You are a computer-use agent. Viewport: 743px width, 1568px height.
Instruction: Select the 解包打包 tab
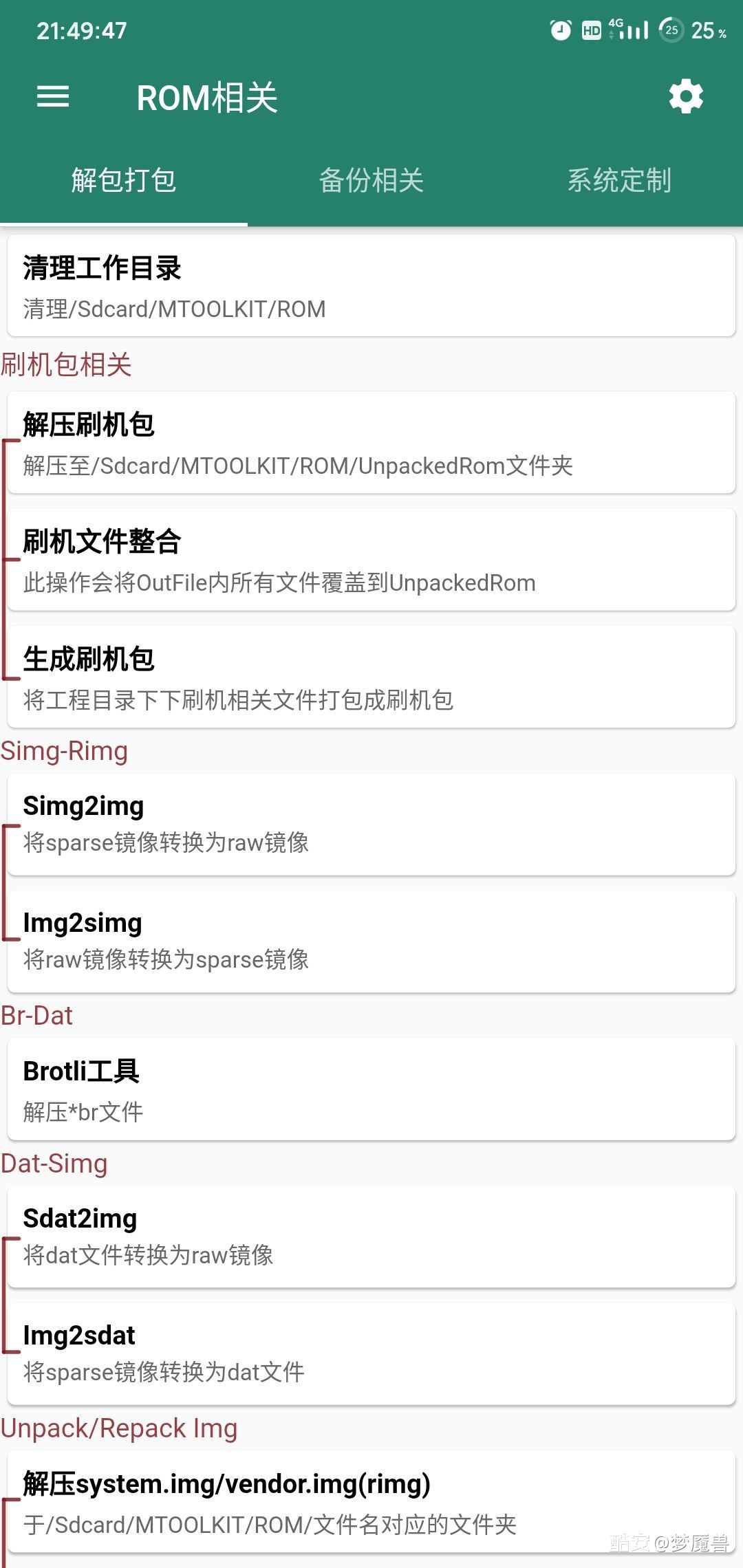[x=124, y=181]
